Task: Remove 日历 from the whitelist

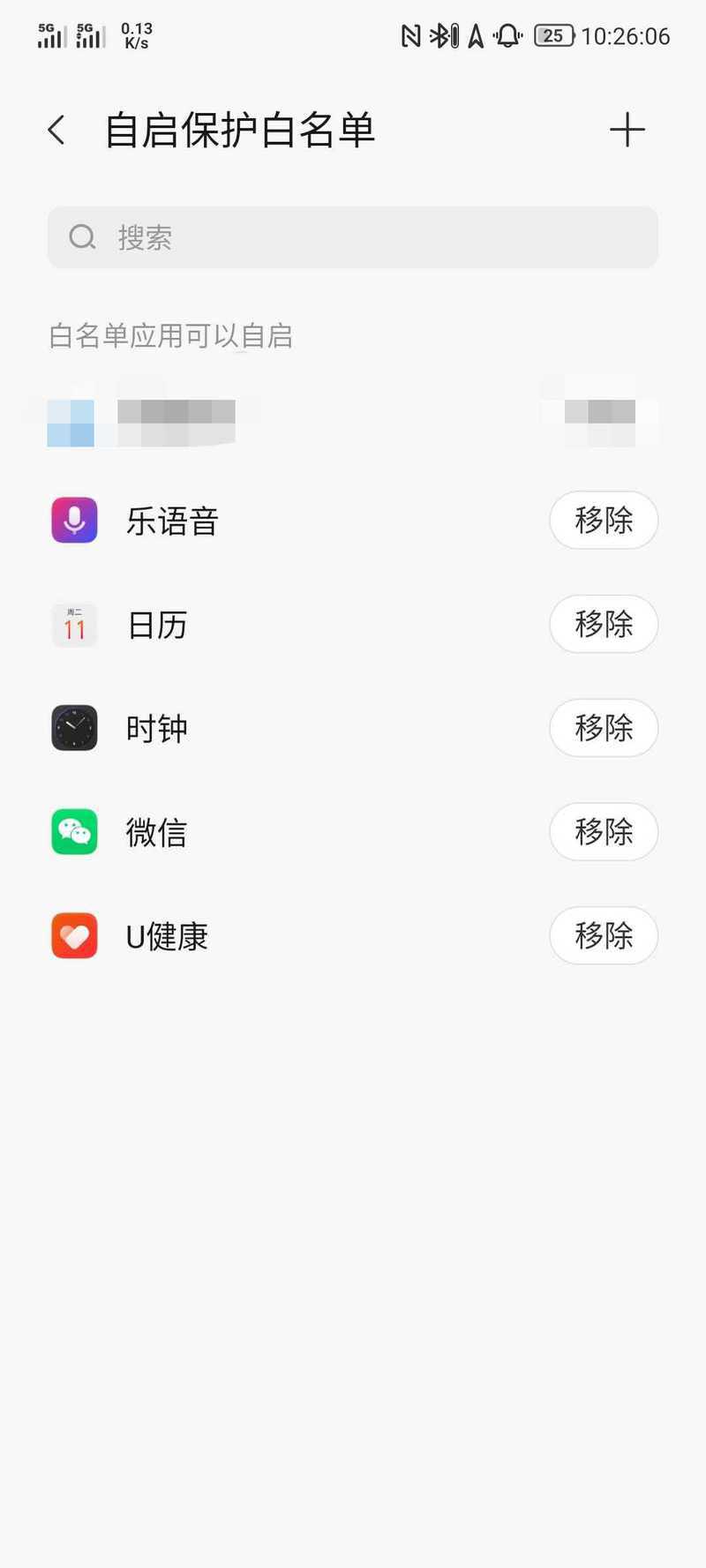Action: pos(604,625)
